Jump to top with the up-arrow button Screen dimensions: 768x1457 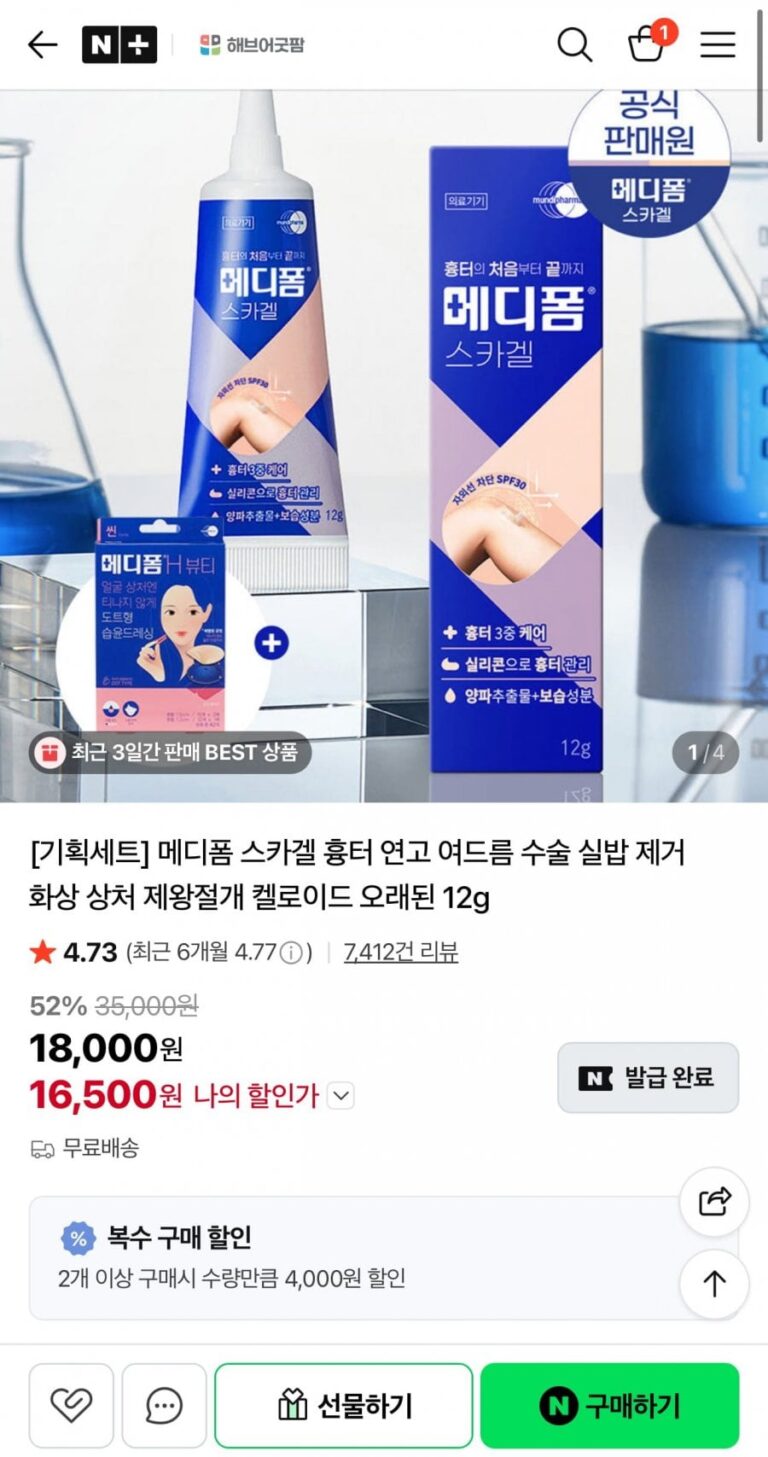click(714, 1284)
